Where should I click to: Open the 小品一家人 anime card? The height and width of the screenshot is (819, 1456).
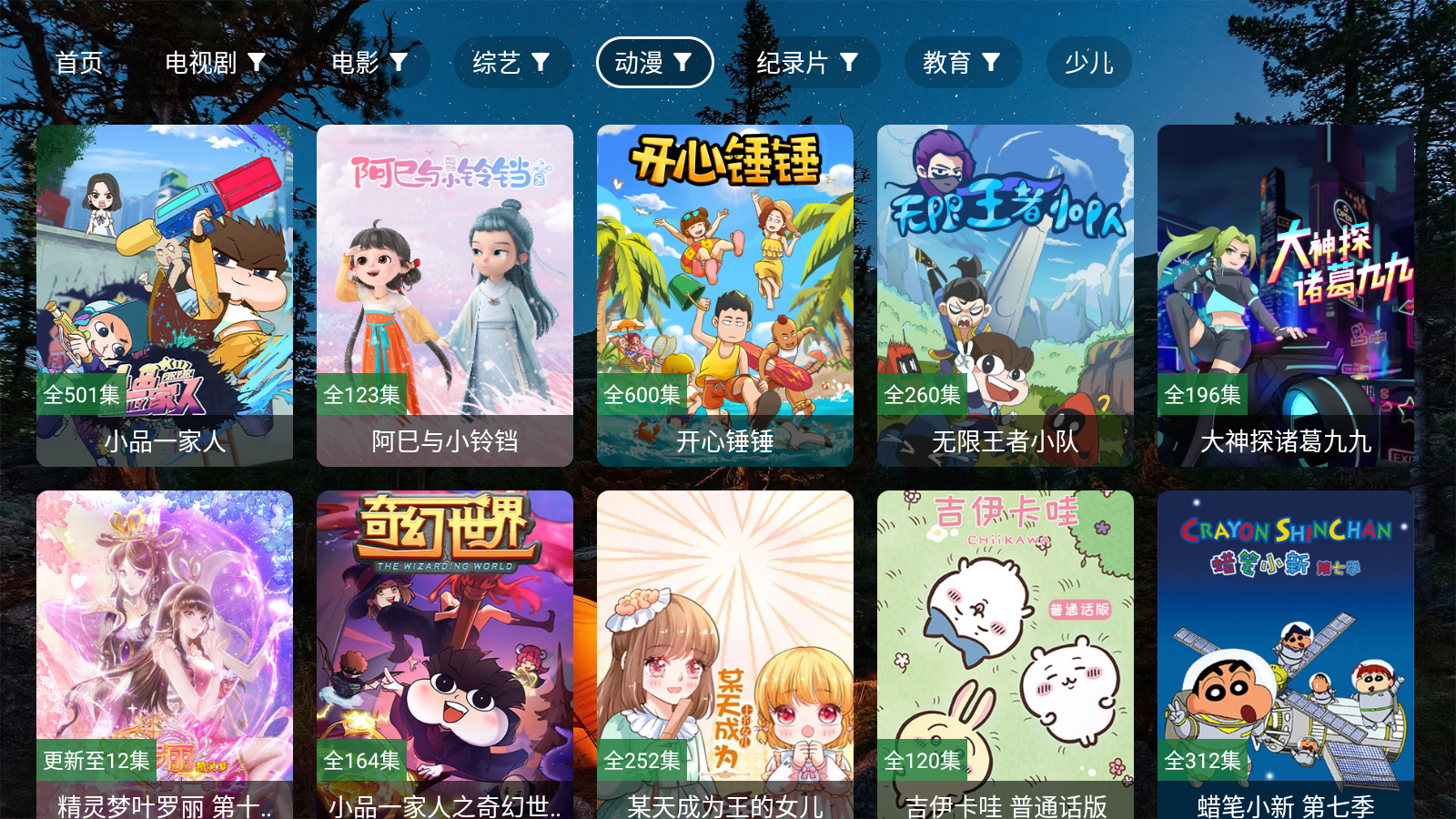tap(165, 296)
